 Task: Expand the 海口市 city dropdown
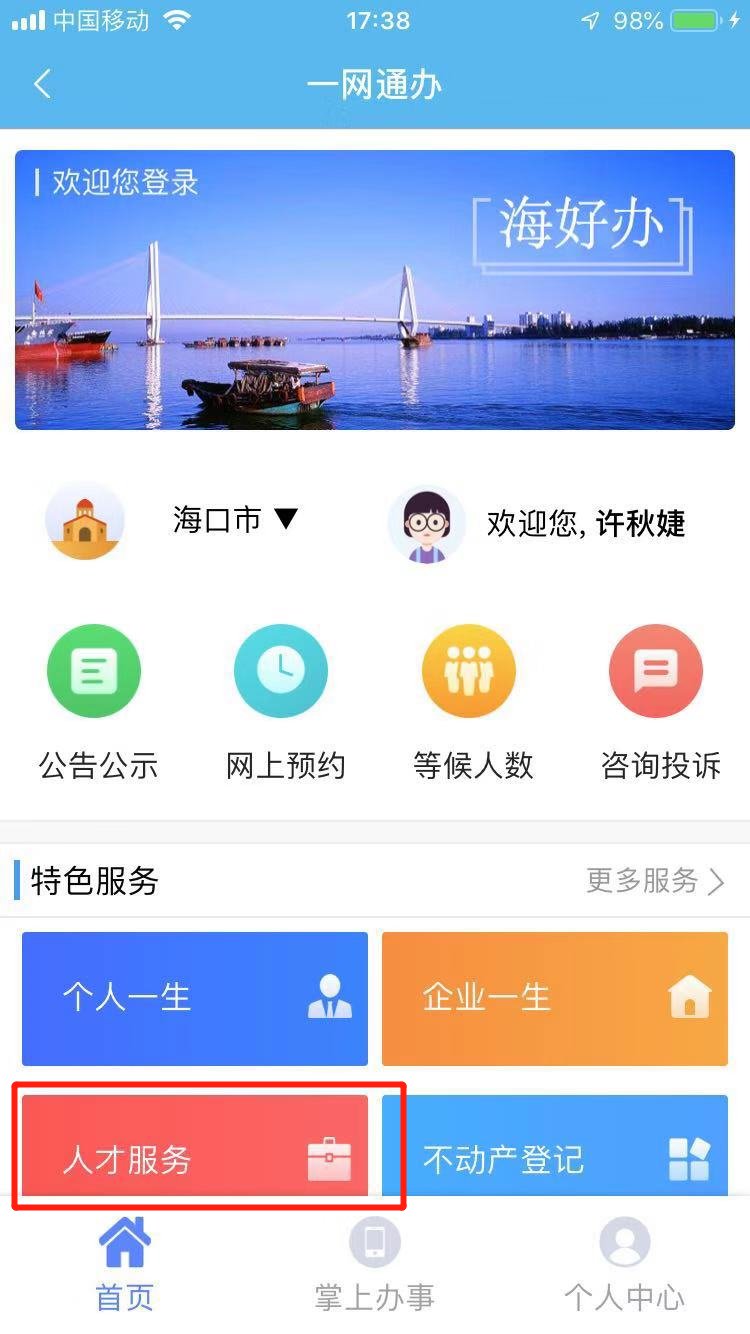tap(236, 520)
